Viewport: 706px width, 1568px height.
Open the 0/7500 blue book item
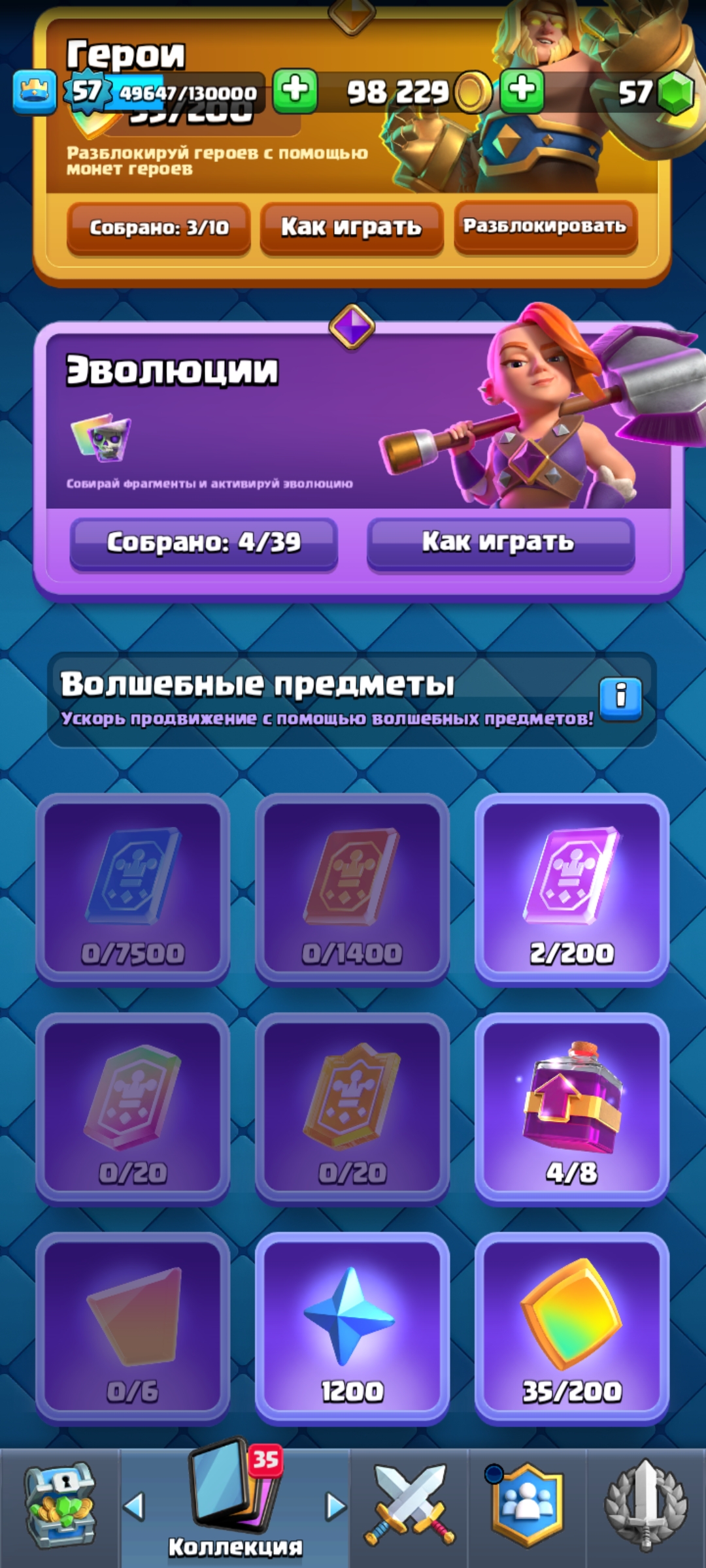133,889
